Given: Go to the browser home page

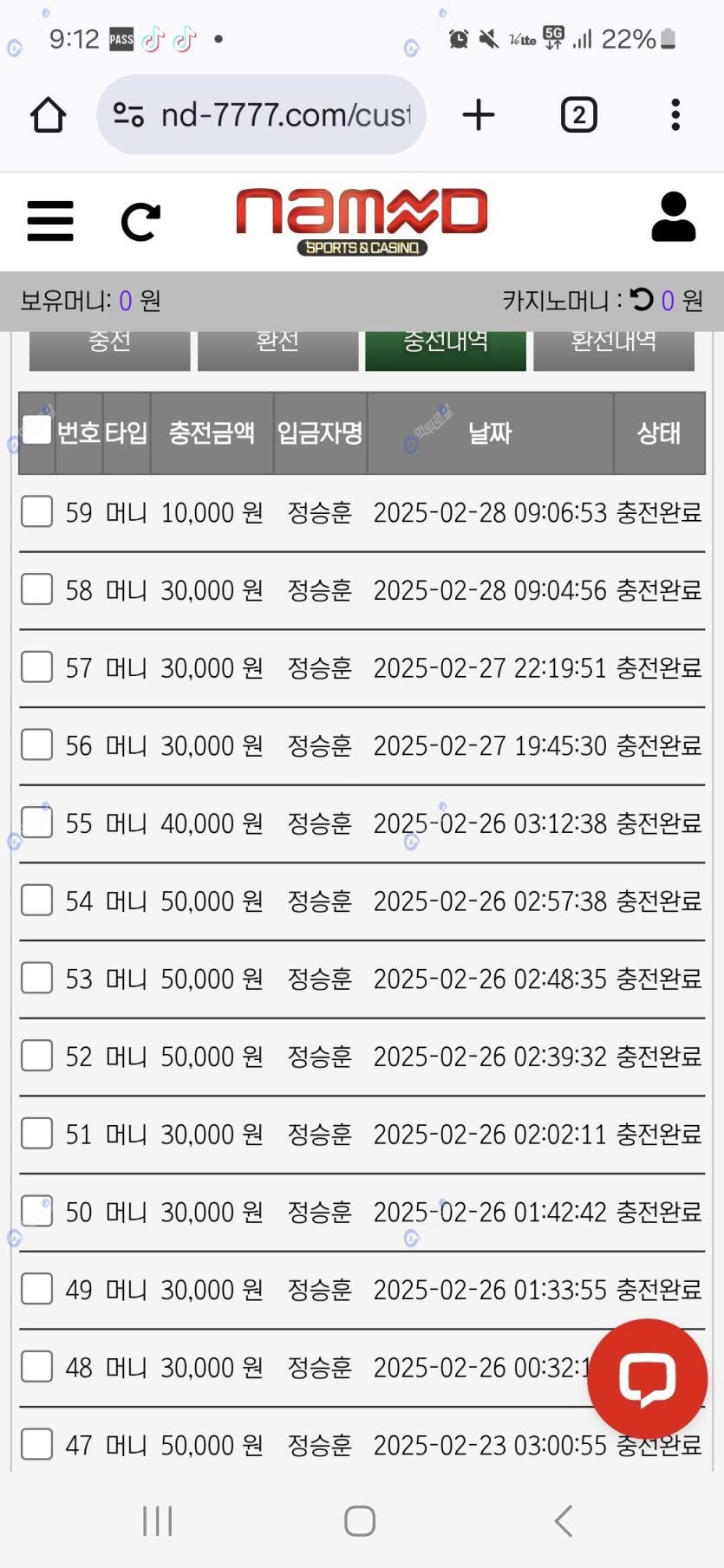Looking at the screenshot, I should pyautogui.click(x=49, y=114).
